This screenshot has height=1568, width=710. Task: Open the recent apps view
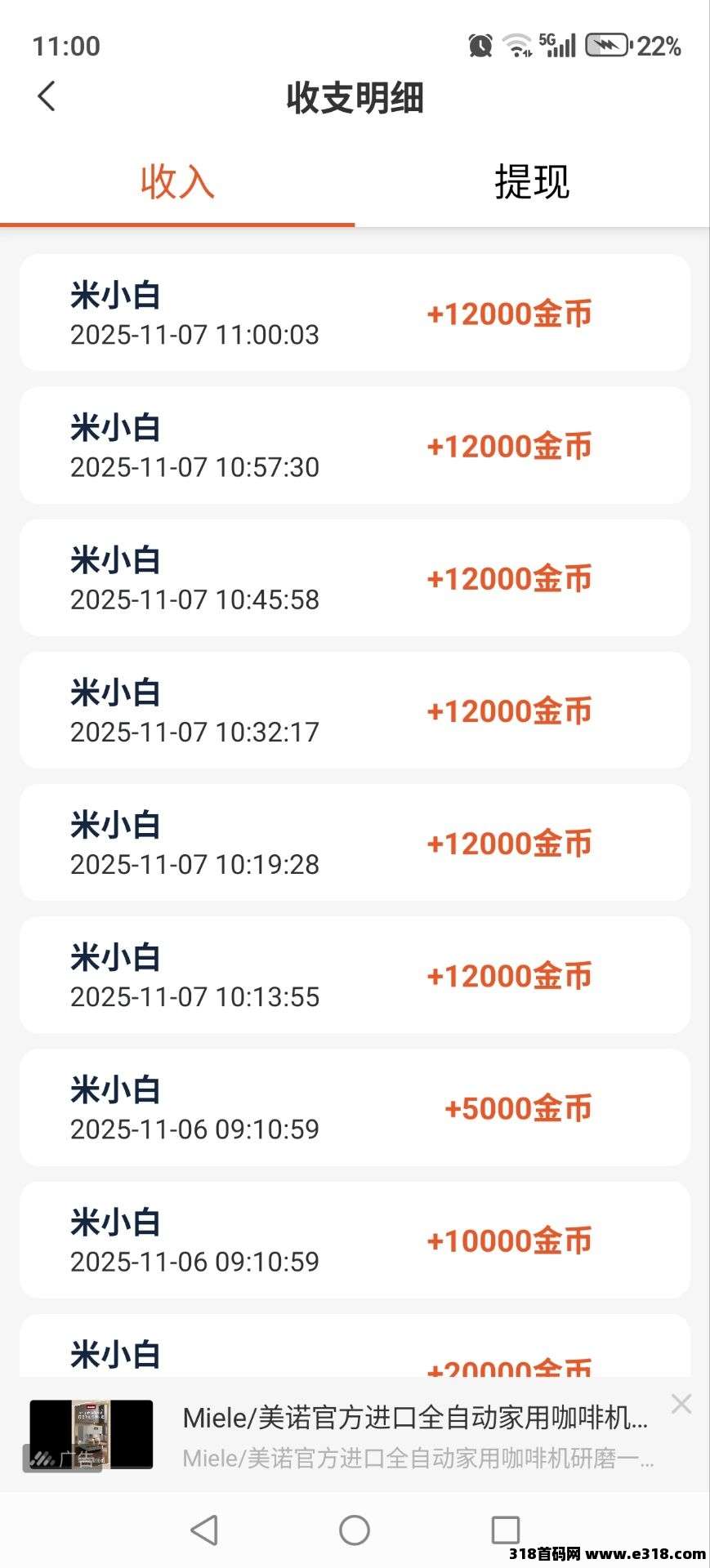pyautogui.click(x=505, y=1530)
